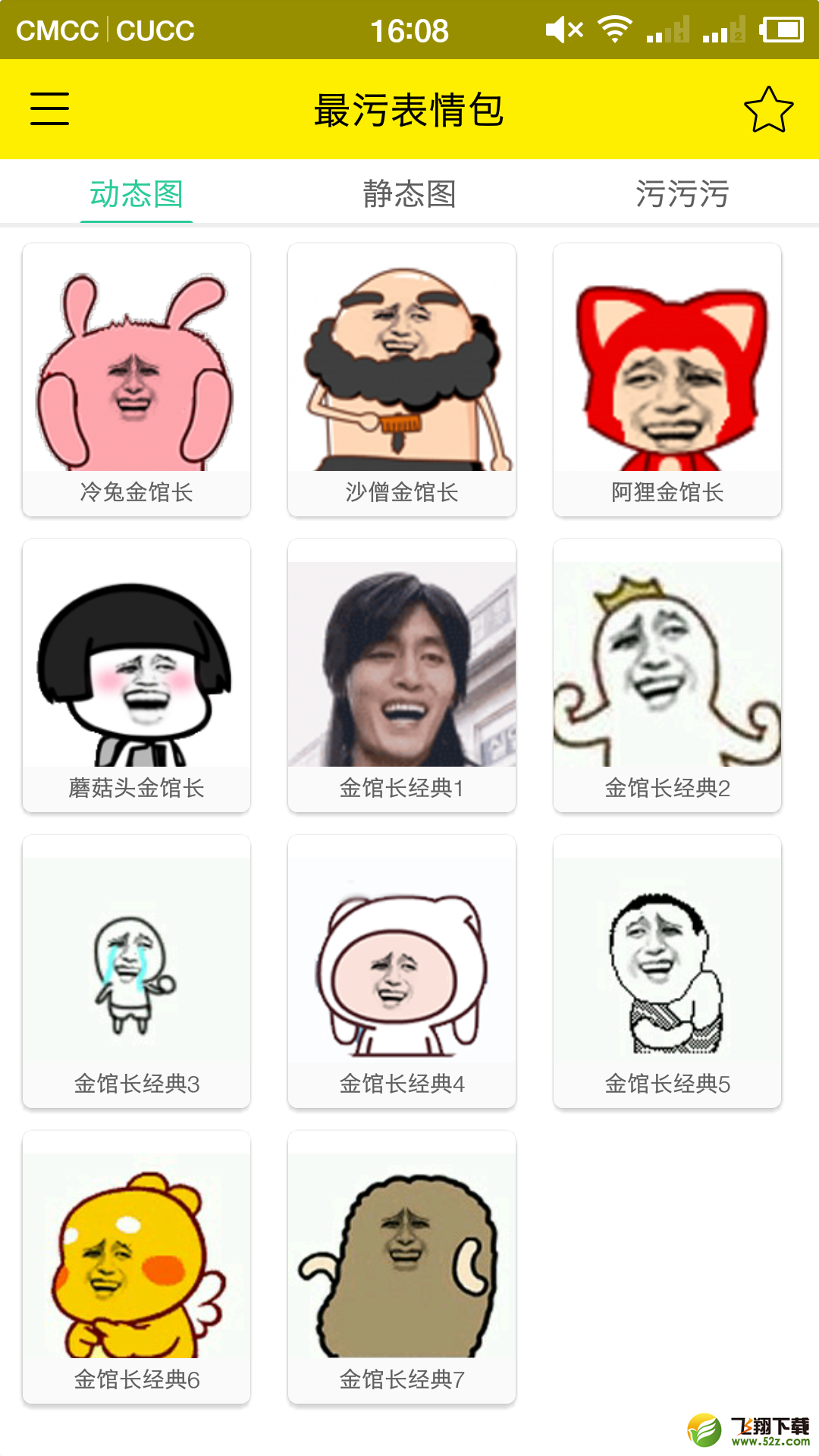The width and height of the screenshot is (819, 1456).
Task: Switch to the 静态图 tab
Action: [409, 194]
